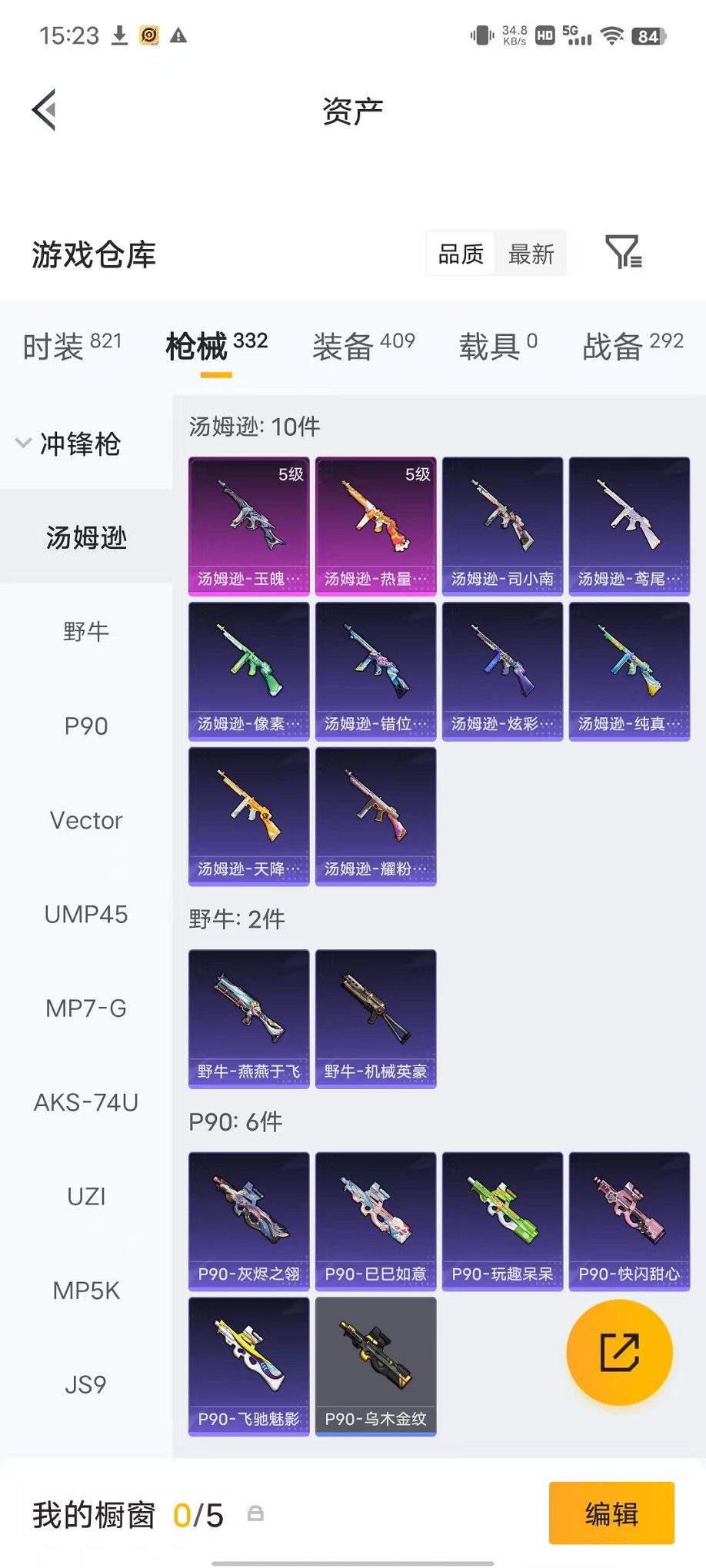This screenshot has width=706, height=1568.
Task: Select MP5K in the side list
Action: point(86,1291)
